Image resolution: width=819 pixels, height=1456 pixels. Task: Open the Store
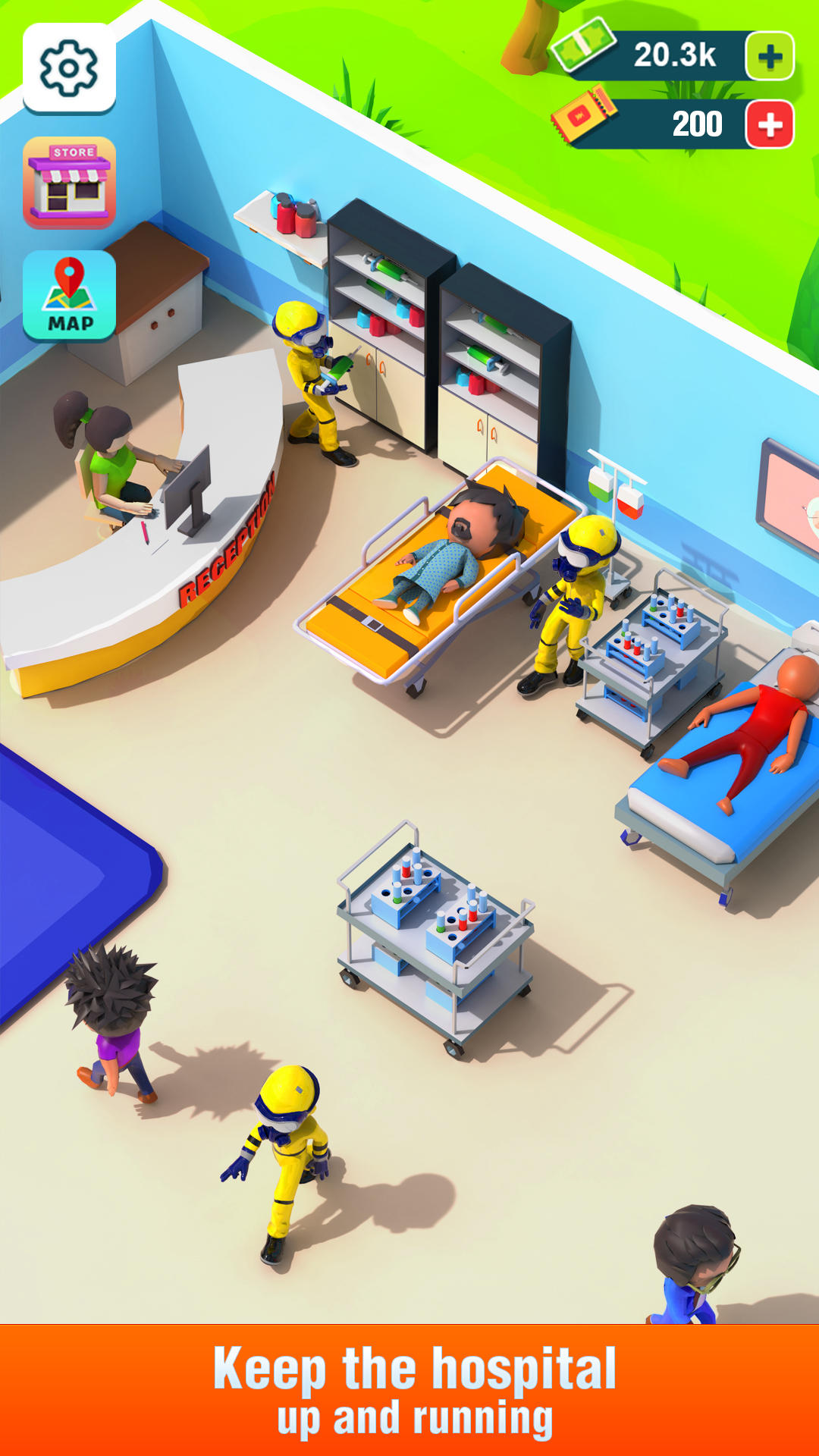point(69,183)
